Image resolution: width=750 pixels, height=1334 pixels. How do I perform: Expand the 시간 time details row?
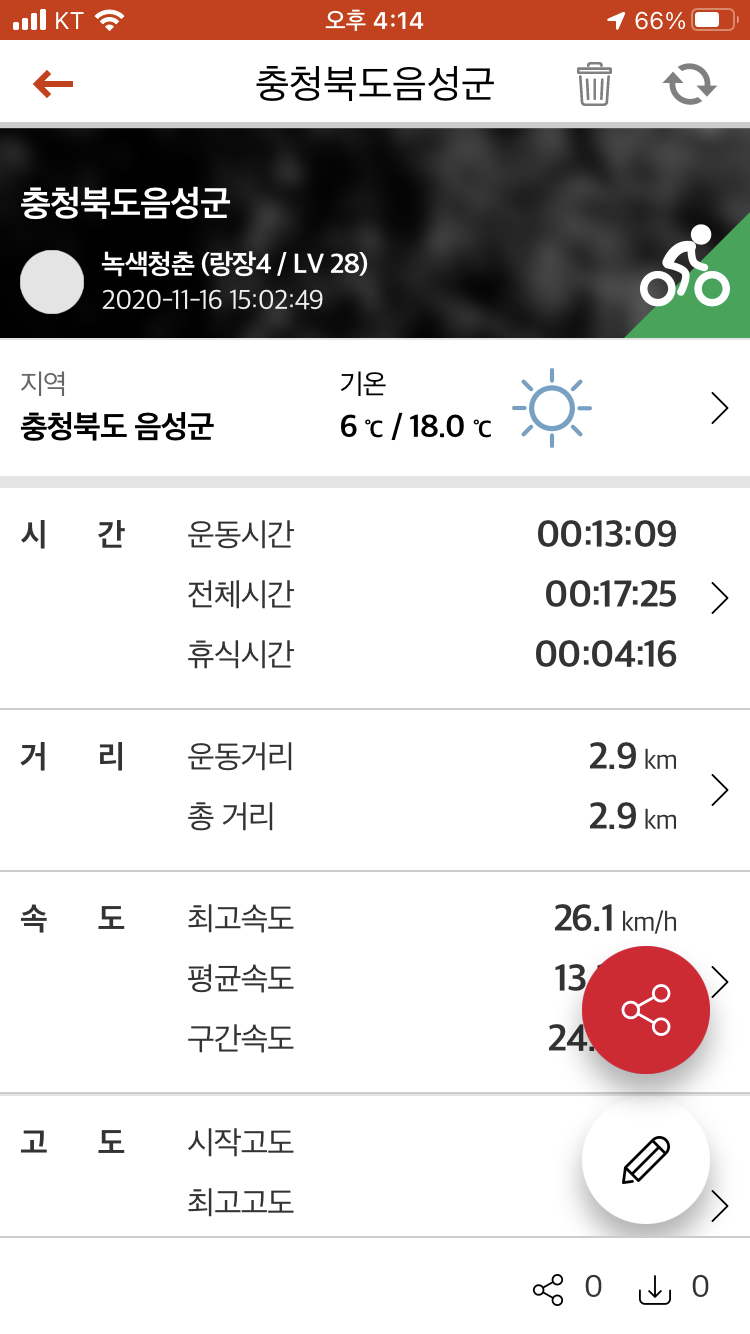click(x=719, y=597)
